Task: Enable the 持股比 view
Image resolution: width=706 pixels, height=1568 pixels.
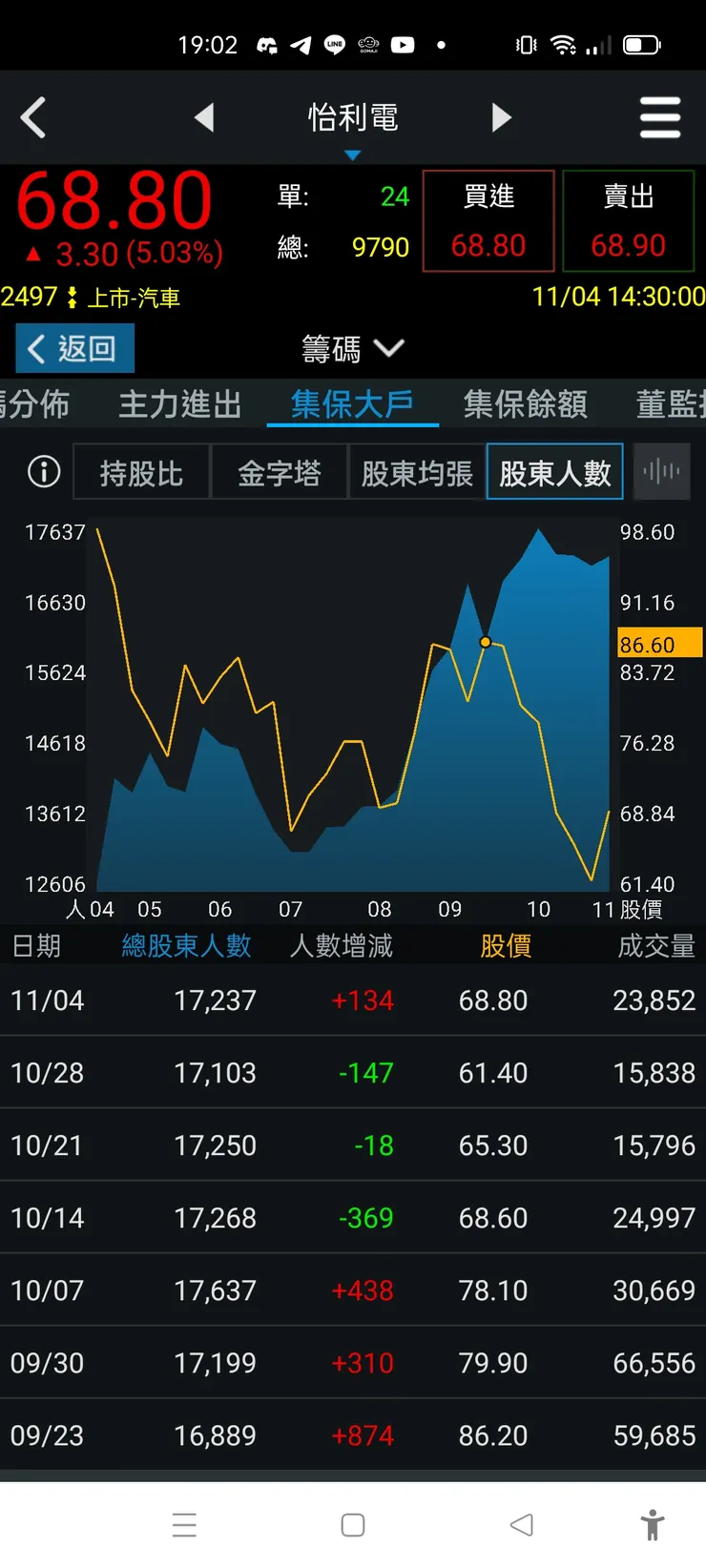Action: (140, 471)
